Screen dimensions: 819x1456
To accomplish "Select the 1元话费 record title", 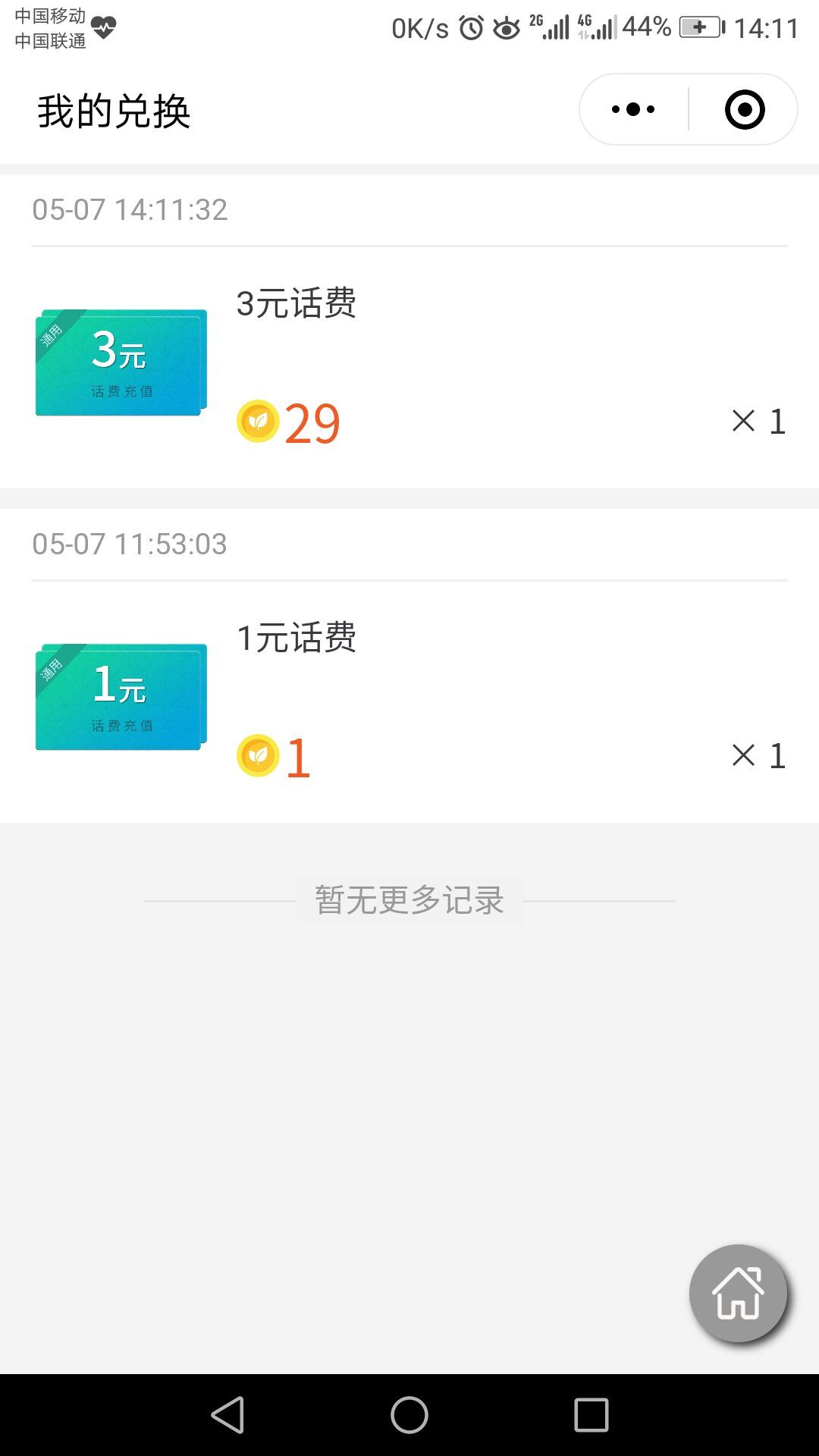I will coord(297,638).
